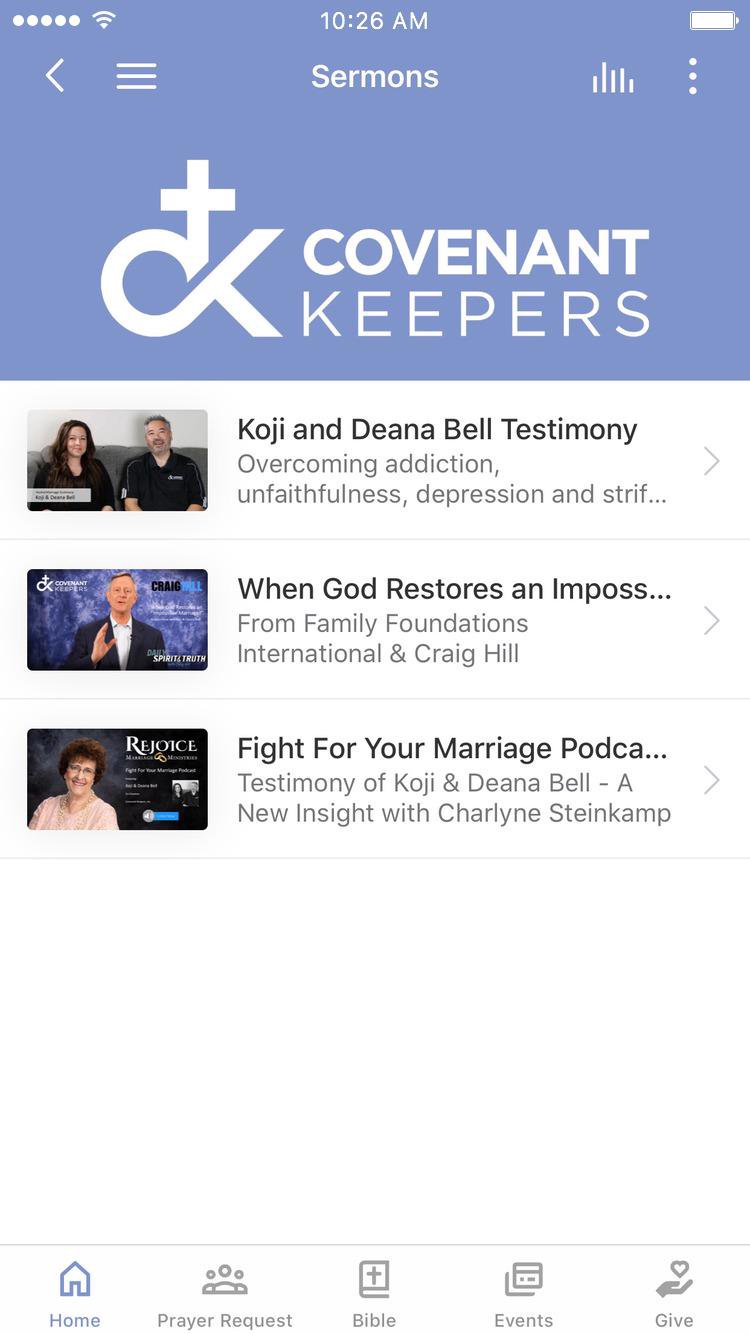Open the hamburger menu drawer
The height and width of the screenshot is (1334, 750).
pyautogui.click(x=136, y=76)
